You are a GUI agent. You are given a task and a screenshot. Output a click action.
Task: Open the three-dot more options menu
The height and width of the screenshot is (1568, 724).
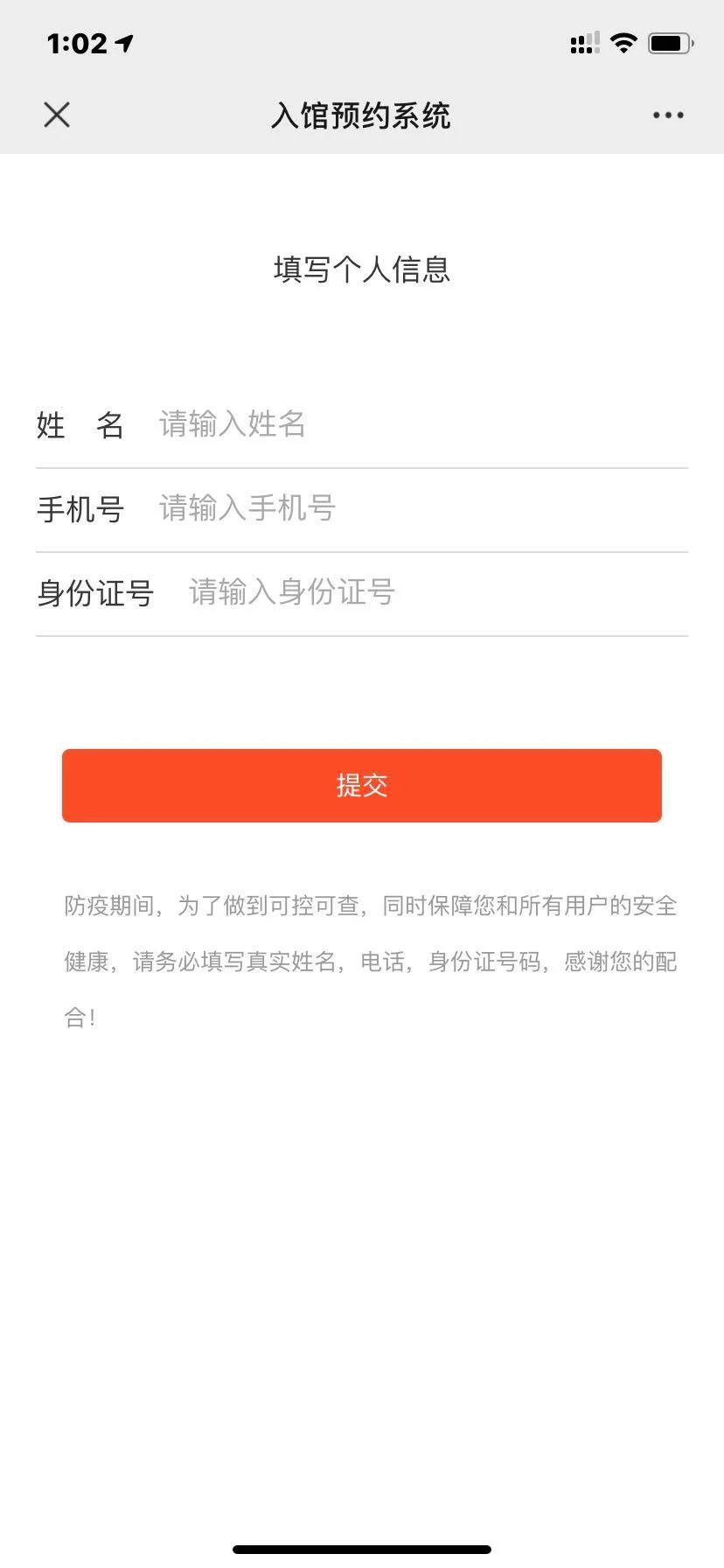[668, 115]
